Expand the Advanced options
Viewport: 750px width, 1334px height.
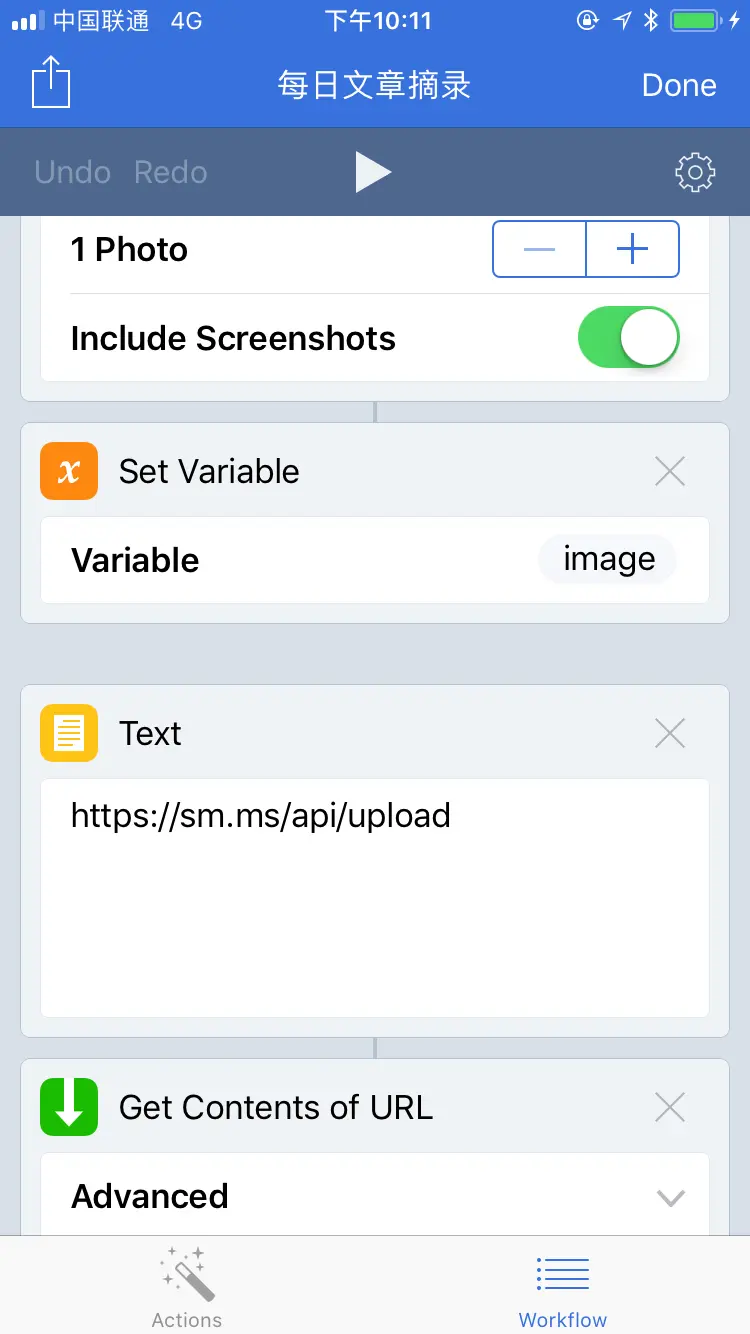(x=375, y=1196)
